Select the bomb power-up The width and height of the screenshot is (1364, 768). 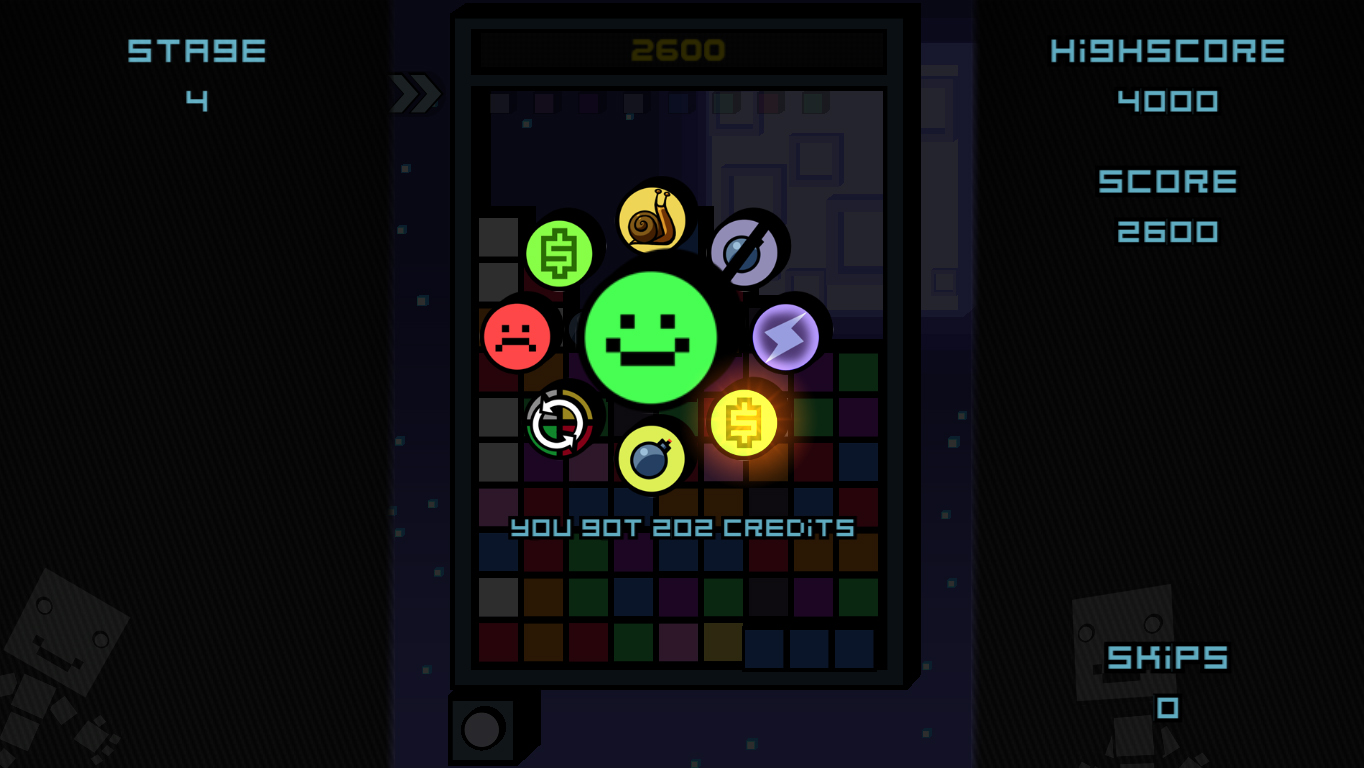click(x=652, y=459)
